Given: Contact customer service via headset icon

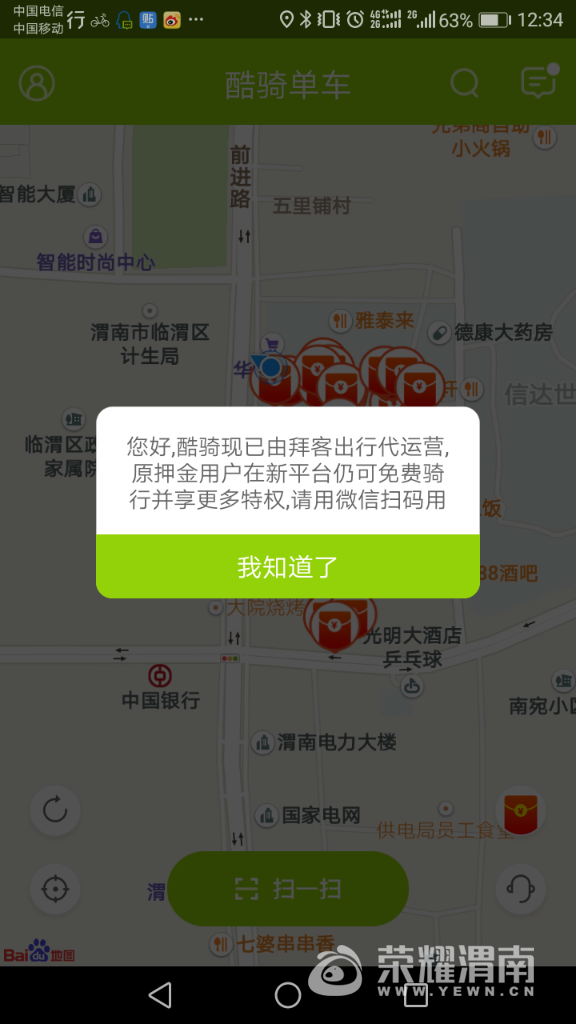Looking at the screenshot, I should click(x=520, y=889).
